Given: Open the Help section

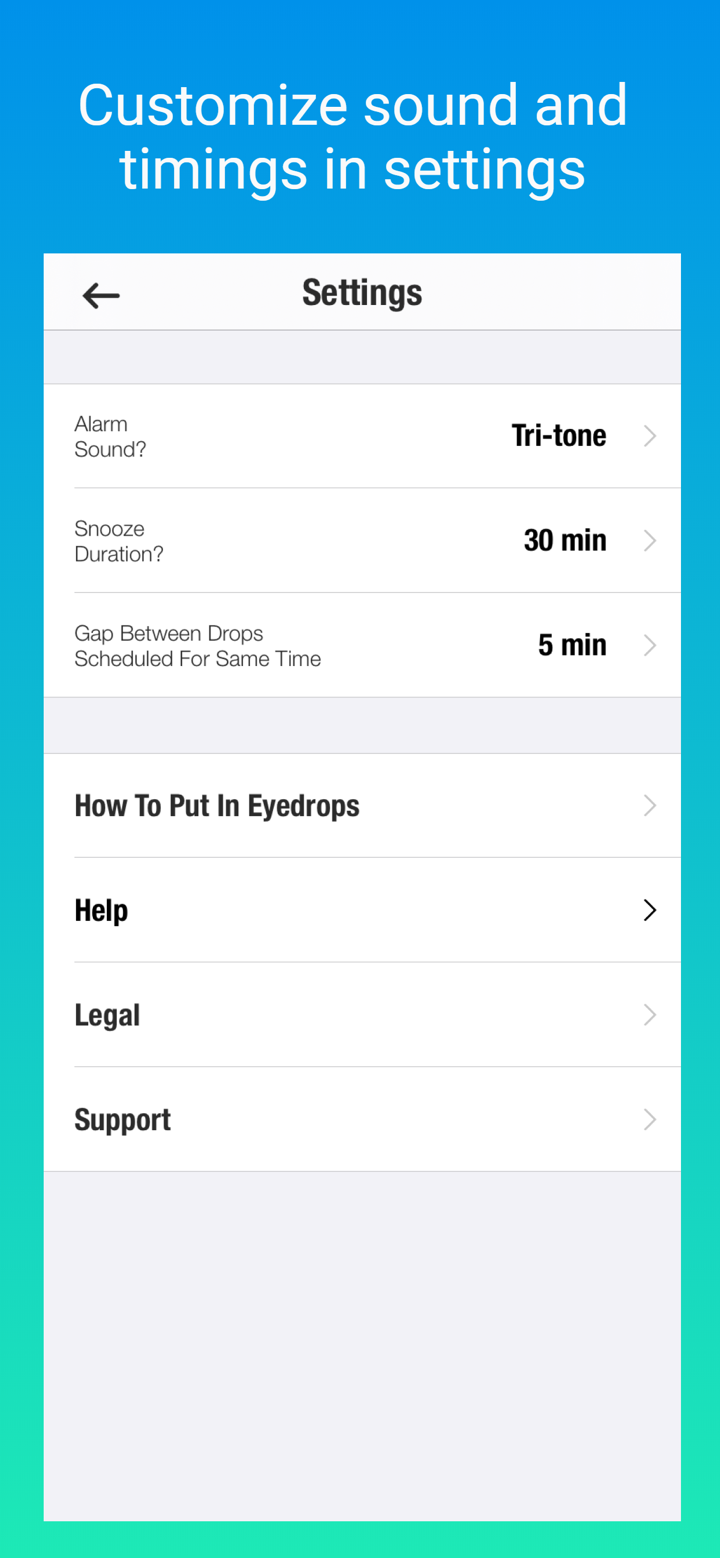Looking at the screenshot, I should tap(360, 910).
